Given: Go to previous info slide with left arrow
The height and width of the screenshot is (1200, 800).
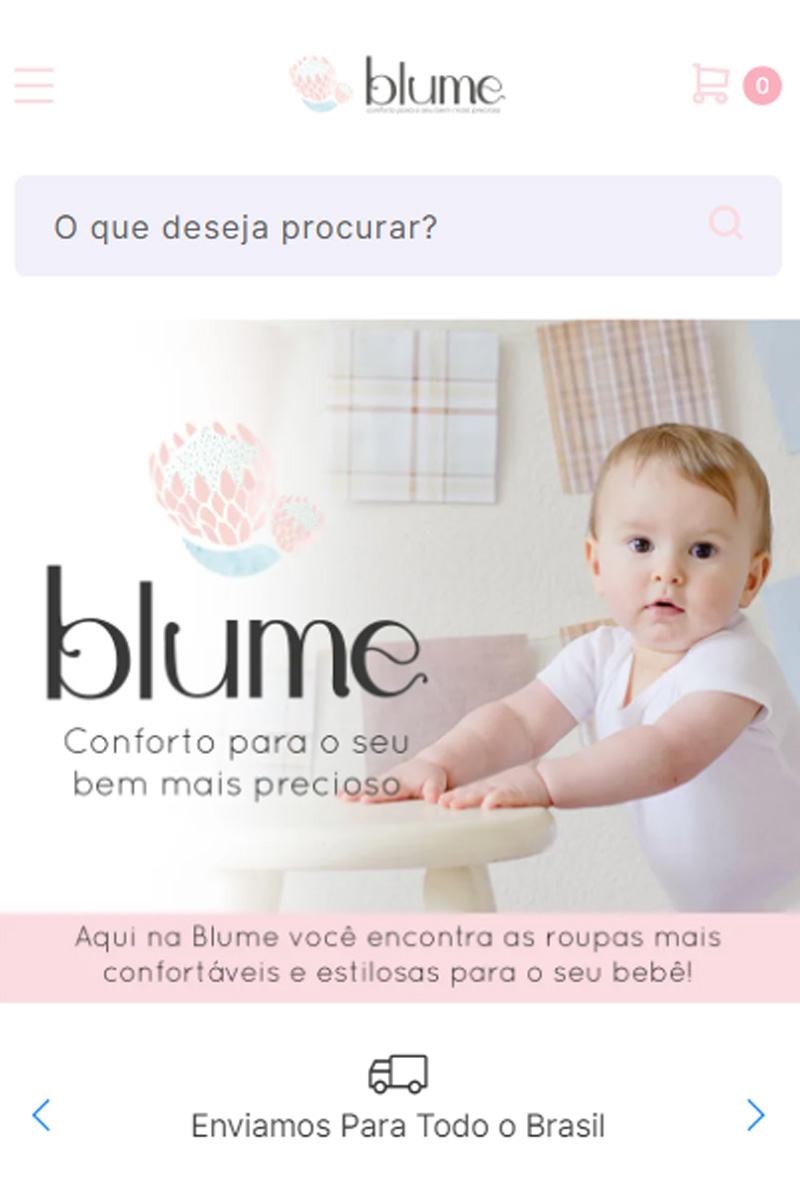Looking at the screenshot, I should [41, 1114].
